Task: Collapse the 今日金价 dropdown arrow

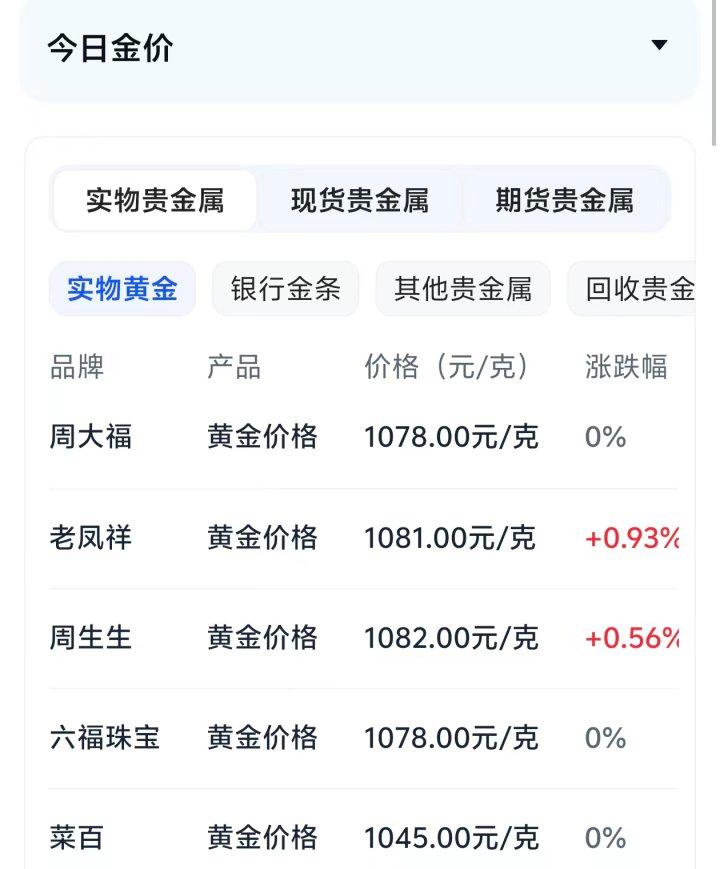Action: click(658, 46)
